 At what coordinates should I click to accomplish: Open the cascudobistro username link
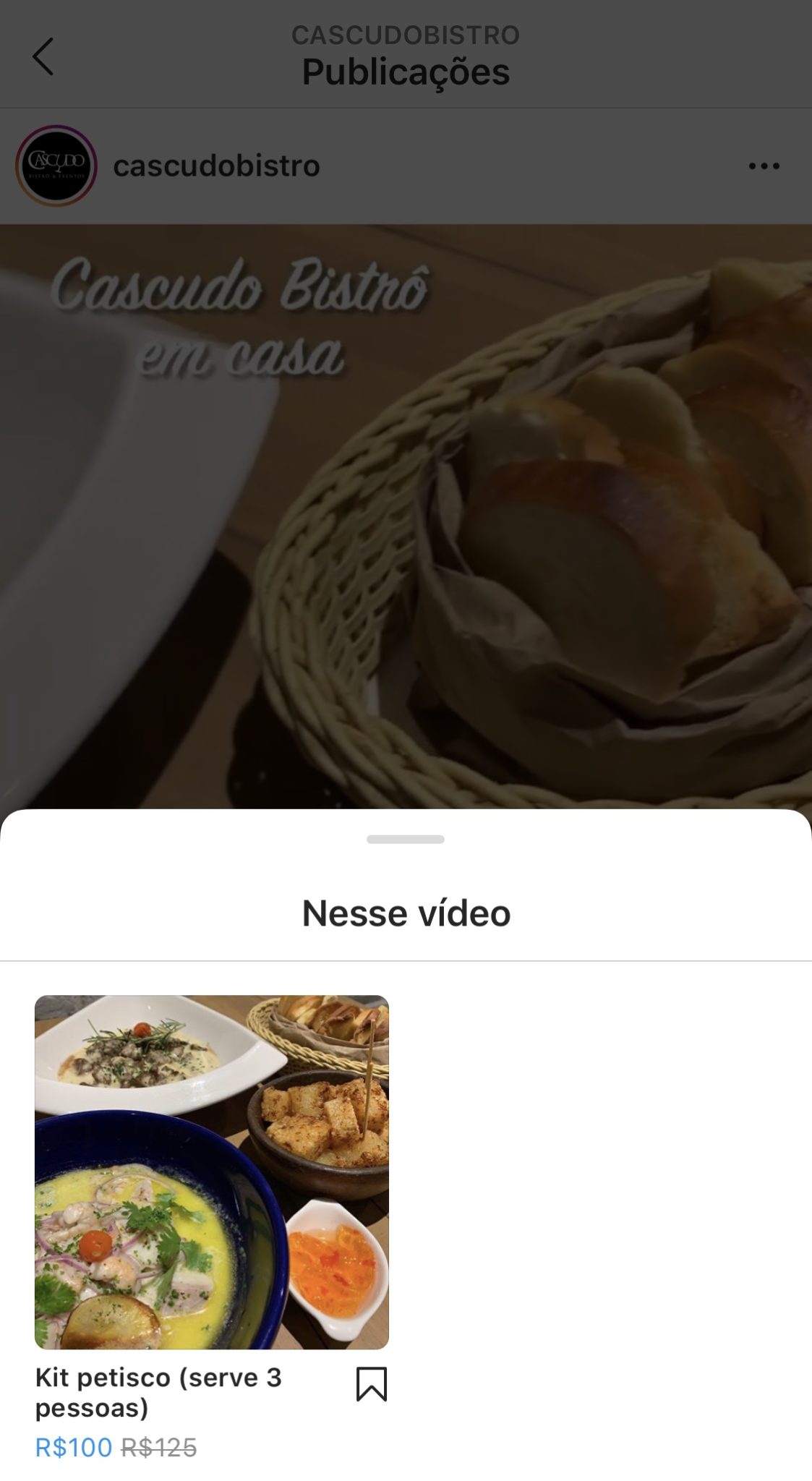[216, 166]
